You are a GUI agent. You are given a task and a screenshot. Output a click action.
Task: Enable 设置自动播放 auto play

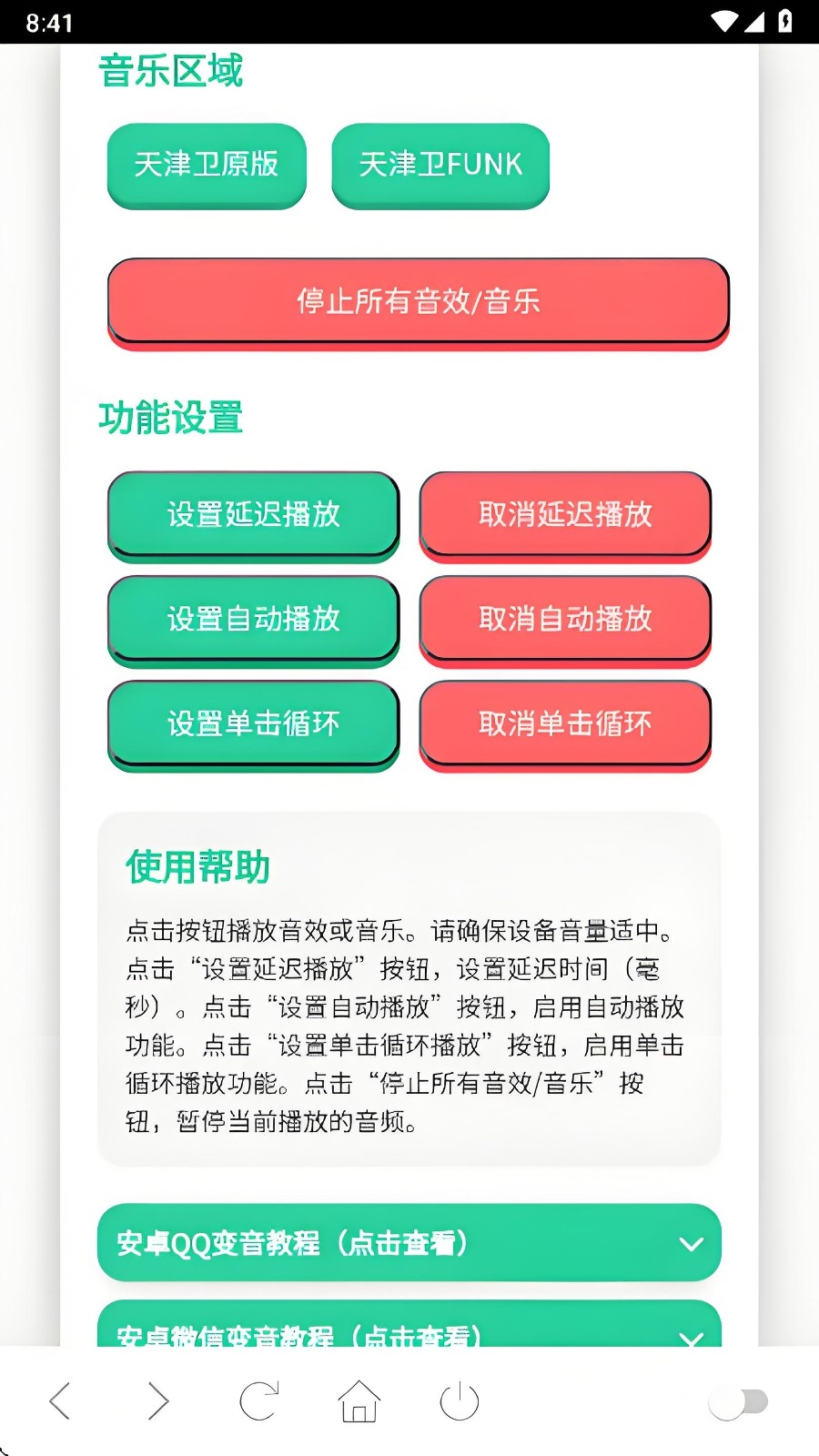pyautogui.click(x=253, y=619)
